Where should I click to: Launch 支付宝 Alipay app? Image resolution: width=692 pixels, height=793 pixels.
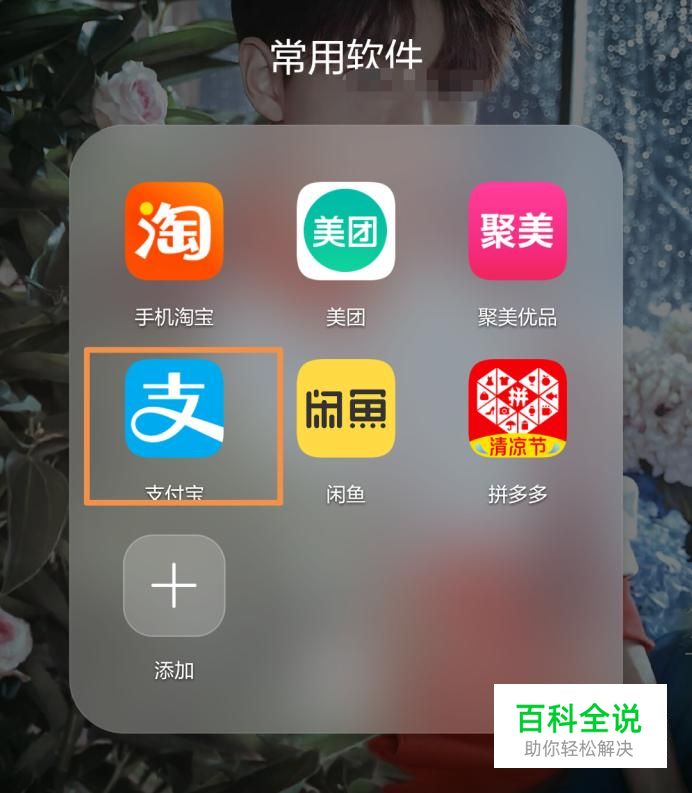pyautogui.click(x=174, y=409)
